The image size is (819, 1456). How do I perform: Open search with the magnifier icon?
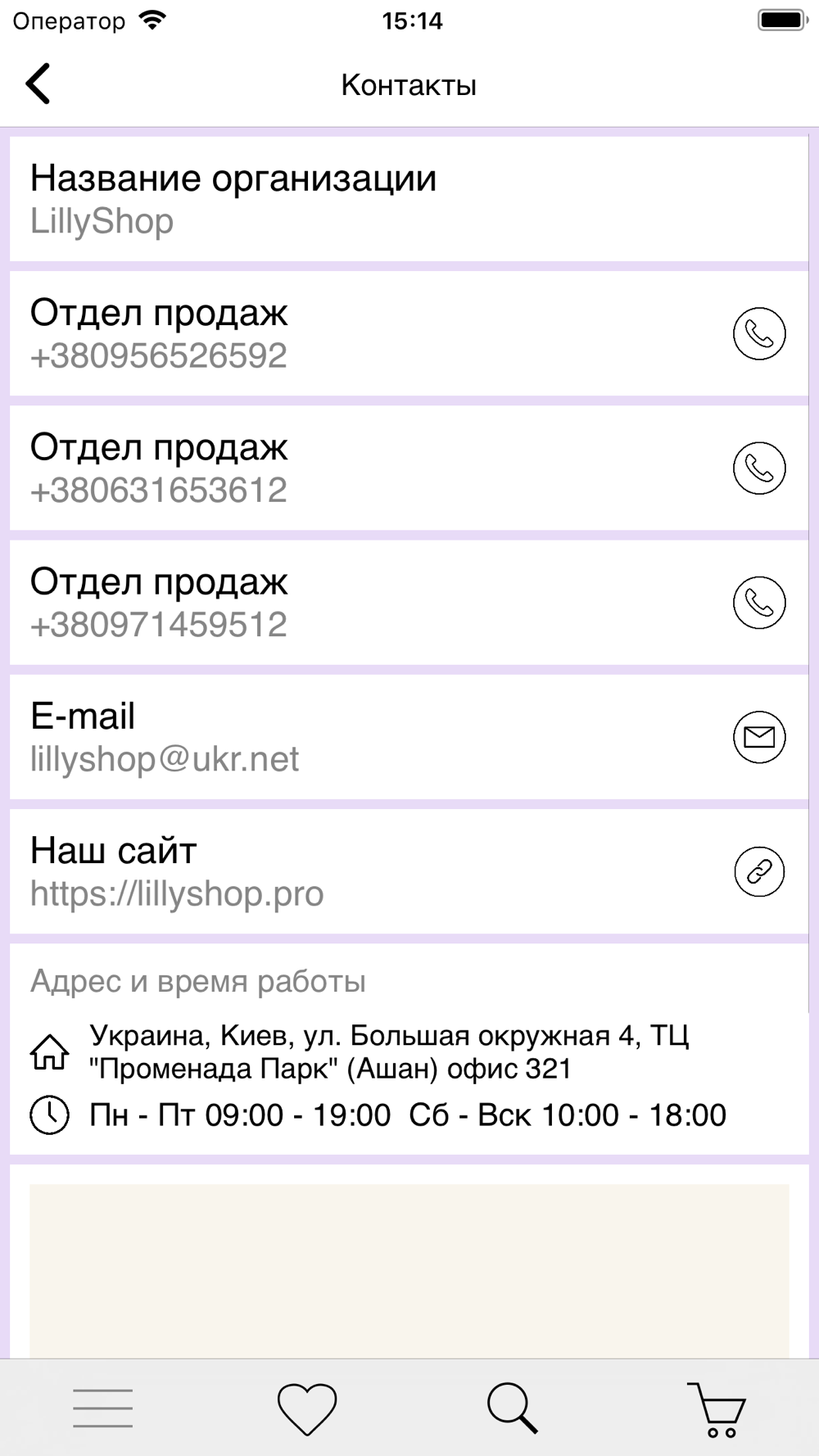[x=513, y=1409]
